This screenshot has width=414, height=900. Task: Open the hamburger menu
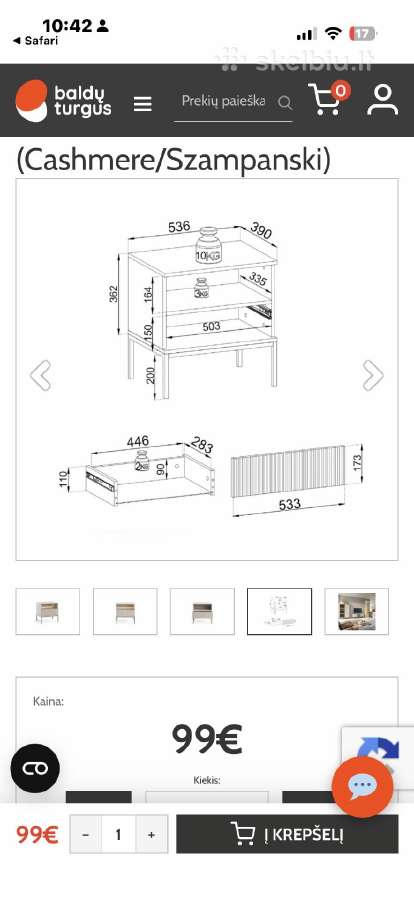[142, 104]
